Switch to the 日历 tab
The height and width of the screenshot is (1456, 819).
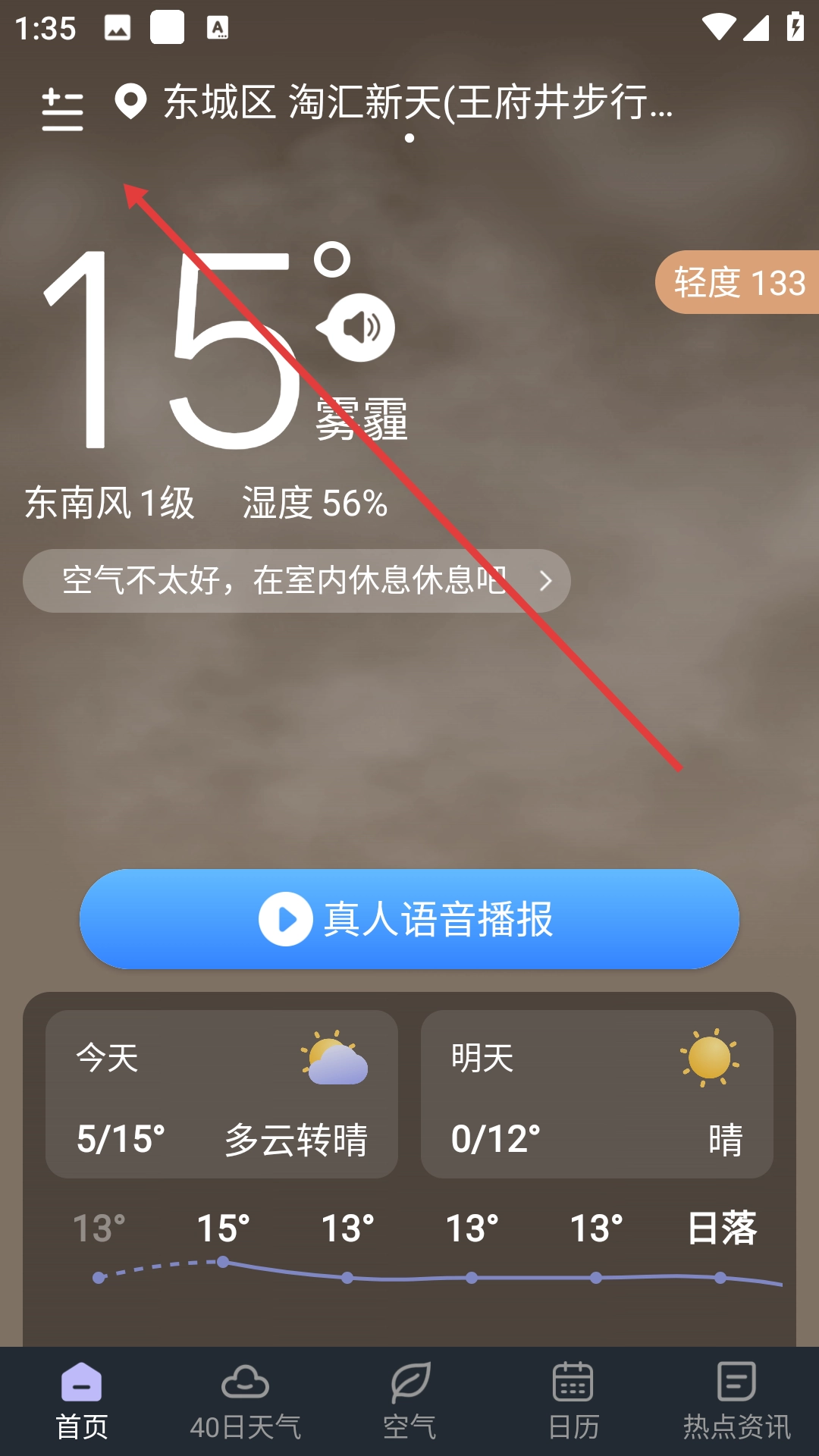tap(573, 1401)
